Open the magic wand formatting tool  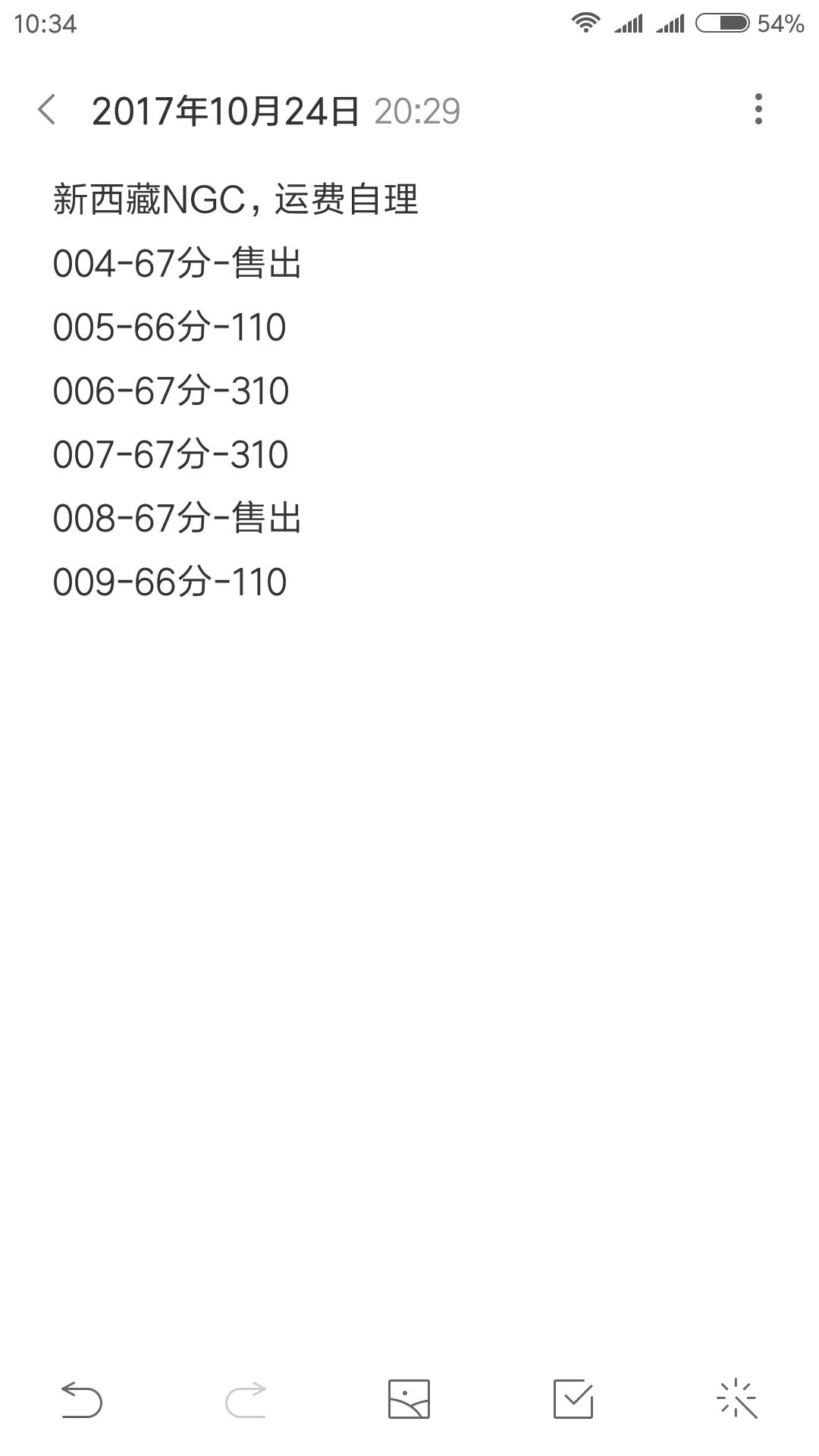tap(736, 1399)
